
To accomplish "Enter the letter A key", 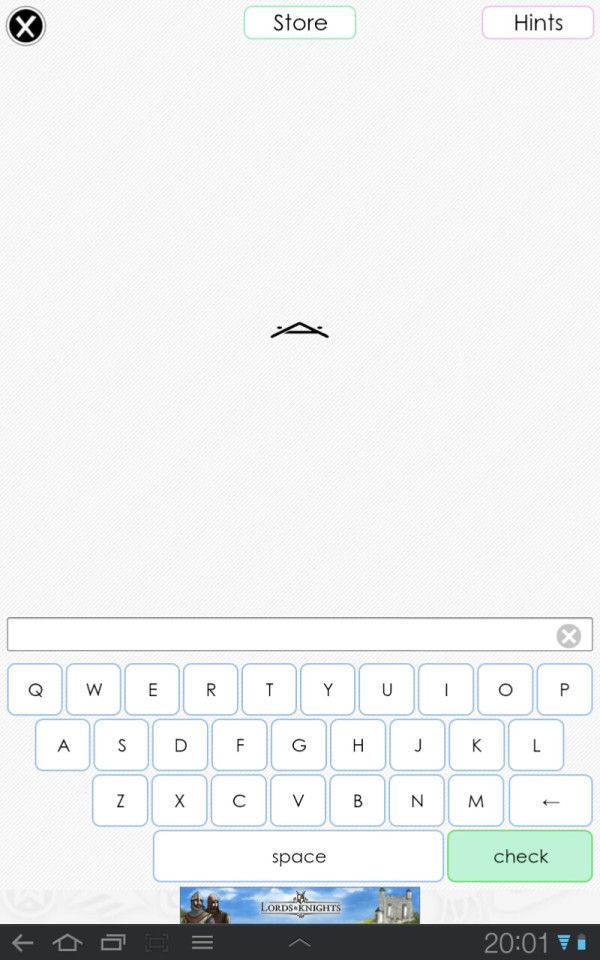I will [62, 745].
